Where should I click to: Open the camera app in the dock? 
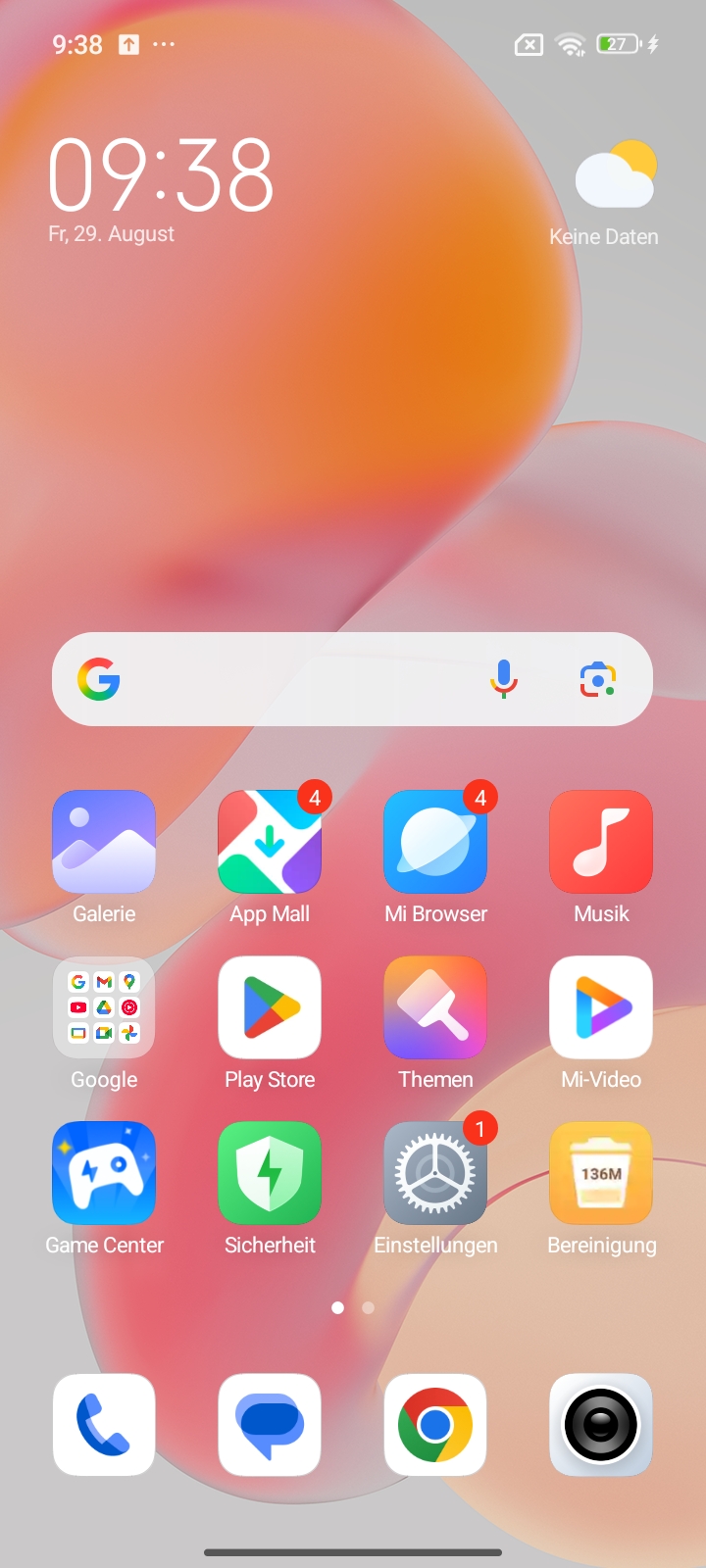601,1425
